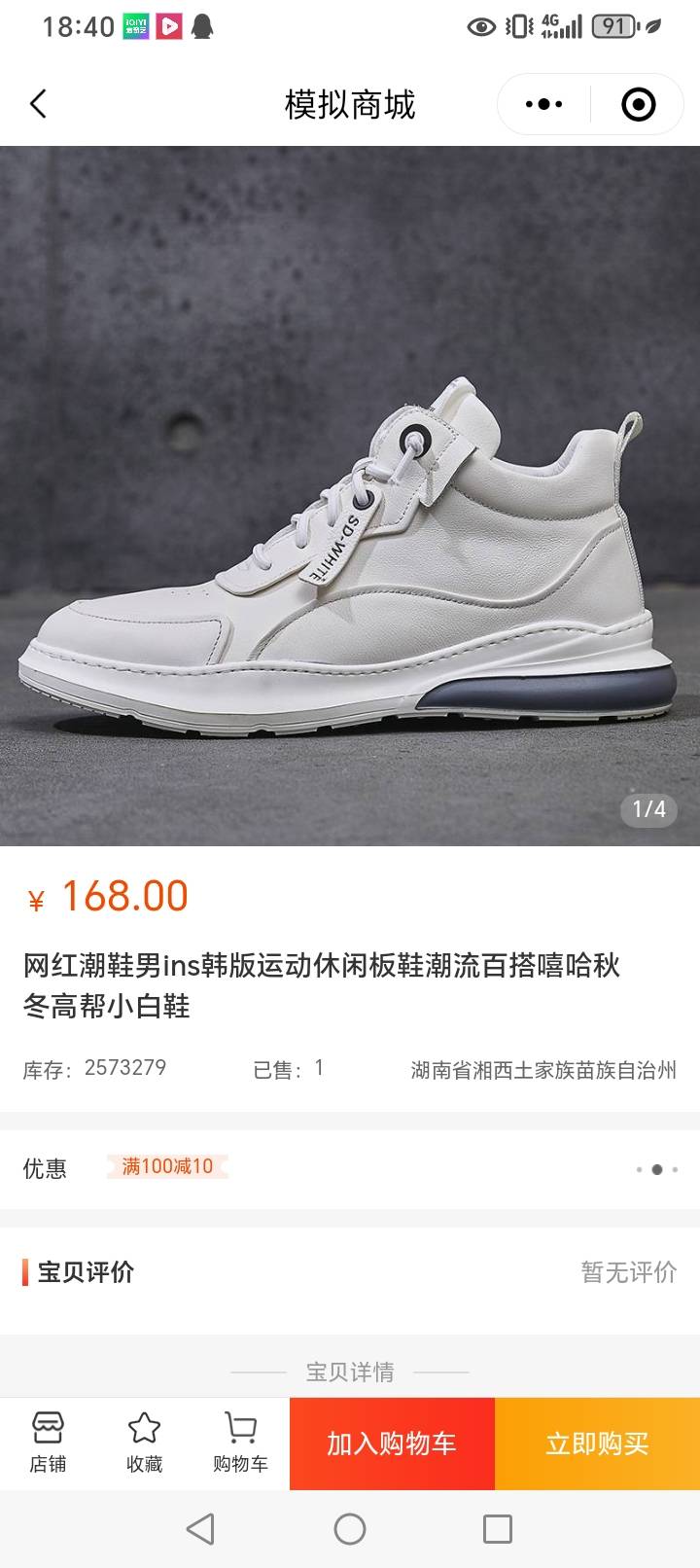Viewport: 700px width, 1568px height.
Task: Tap the system home button
Action: pyautogui.click(x=350, y=1529)
